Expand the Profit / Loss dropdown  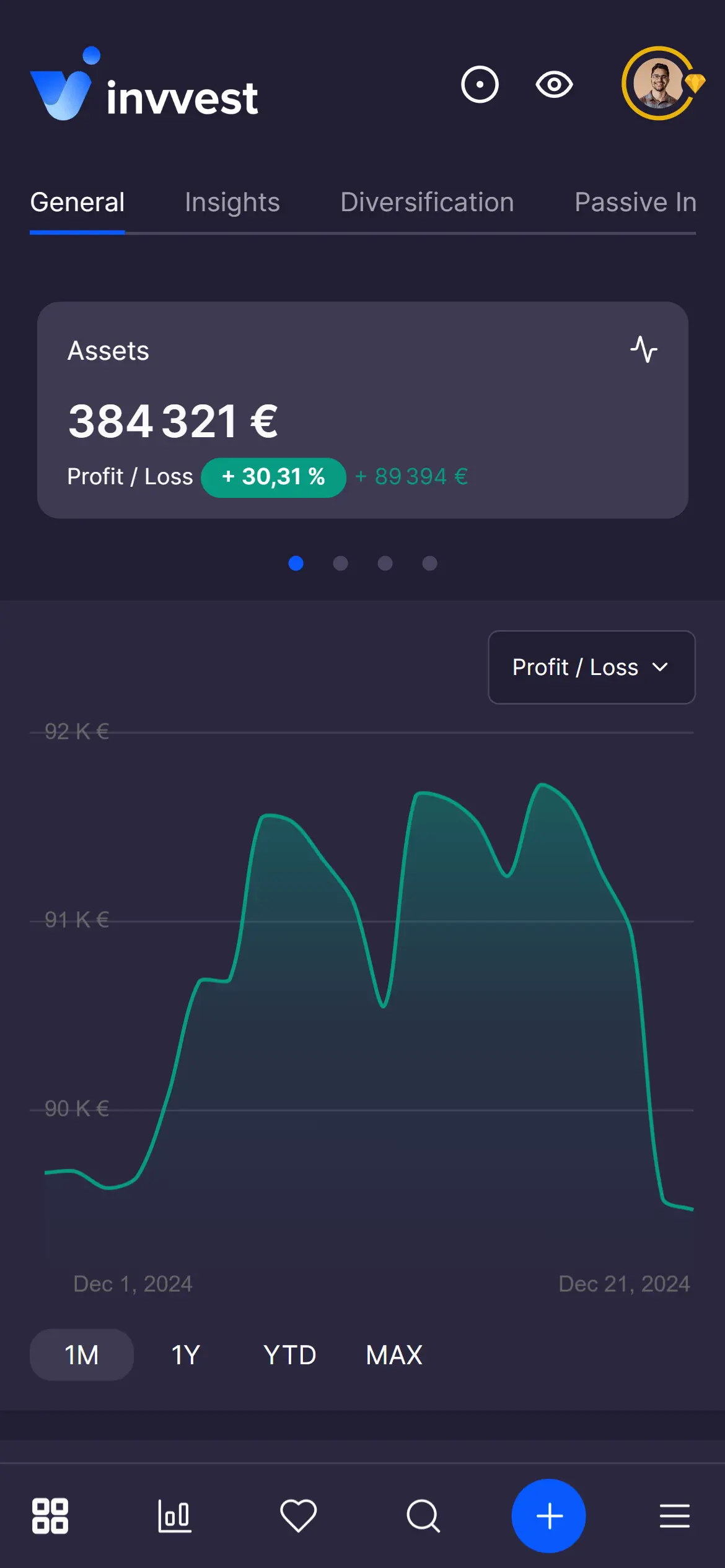pos(591,667)
